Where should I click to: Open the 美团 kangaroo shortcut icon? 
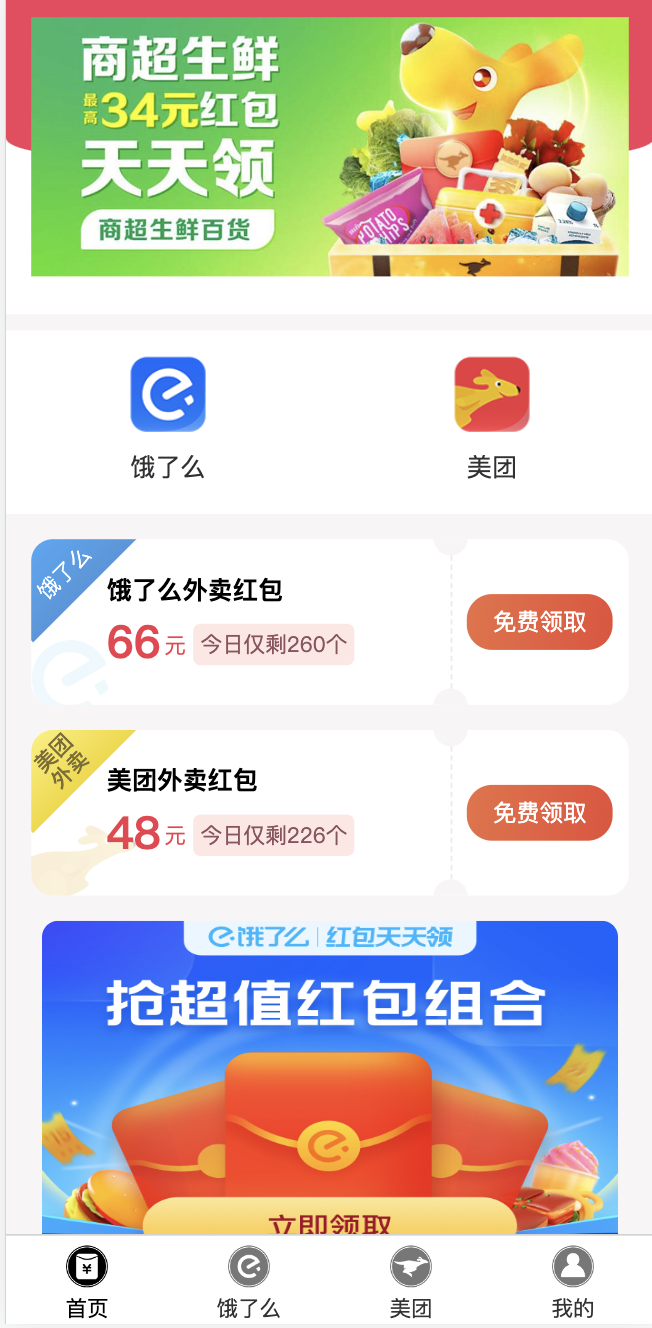pyautogui.click(x=491, y=395)
